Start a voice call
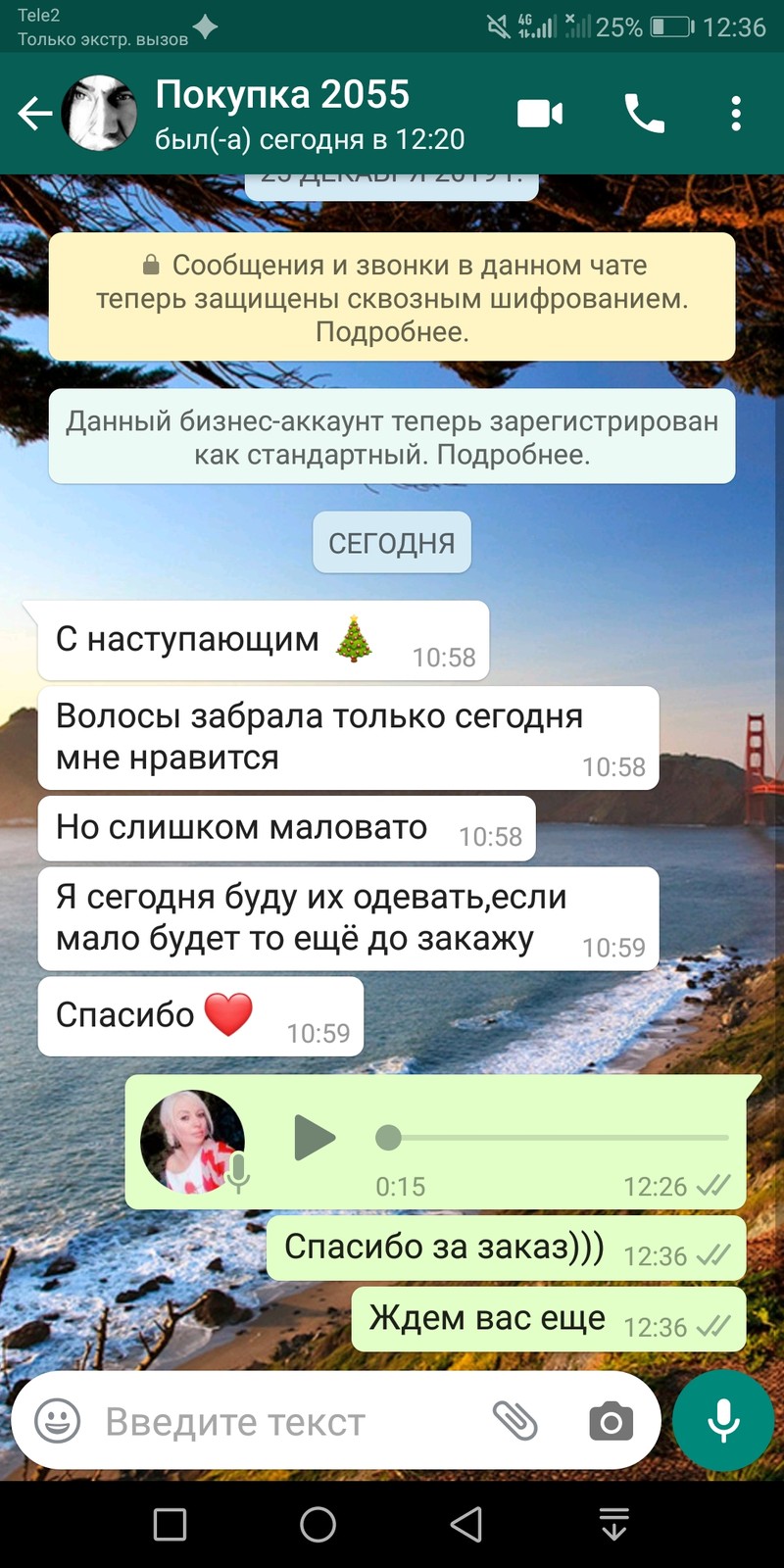The height and width of the screenshot is (1568, 784). 644,114
